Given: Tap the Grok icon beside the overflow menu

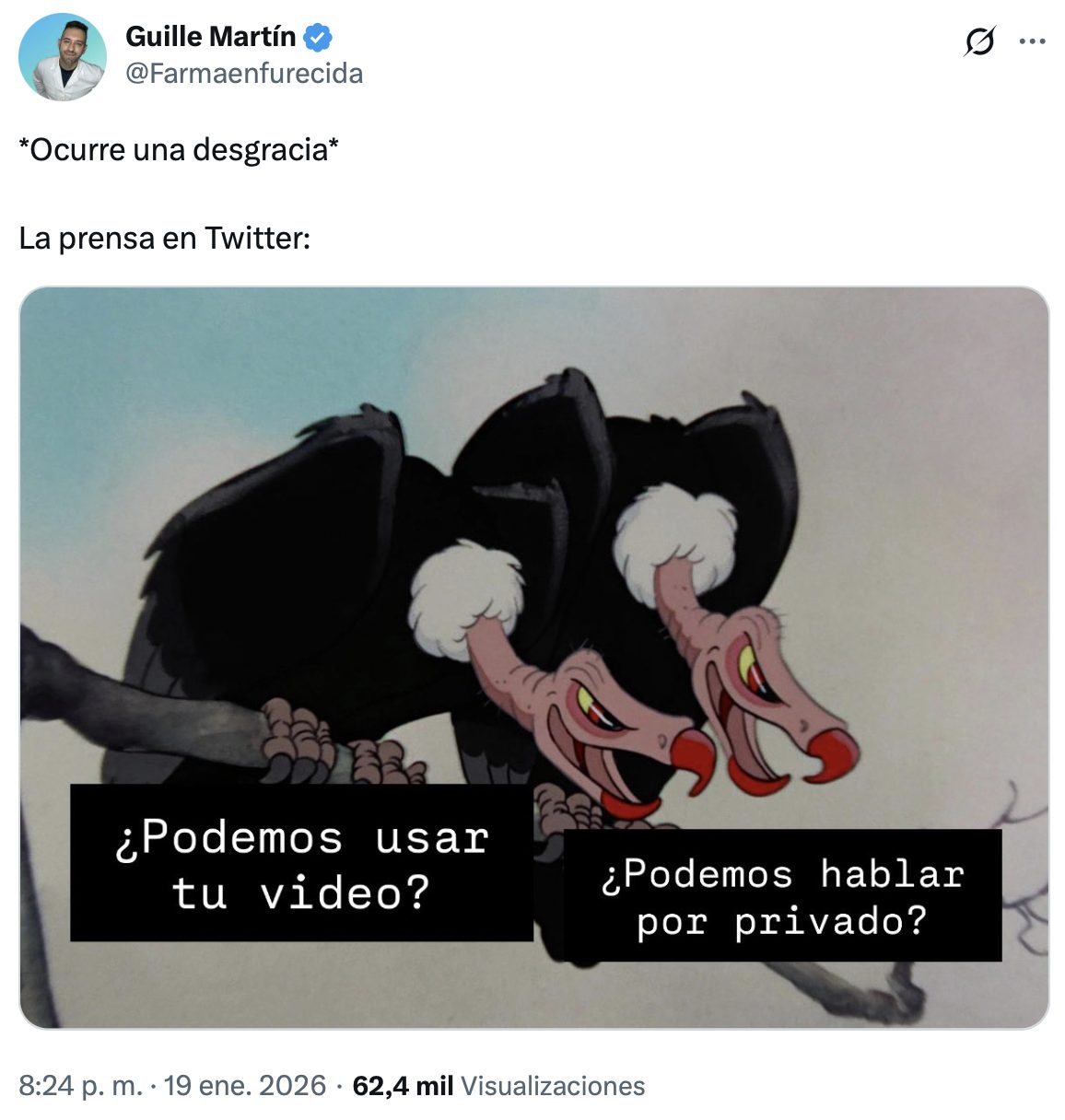Looking at the screenshot, I should pos(979,41).
